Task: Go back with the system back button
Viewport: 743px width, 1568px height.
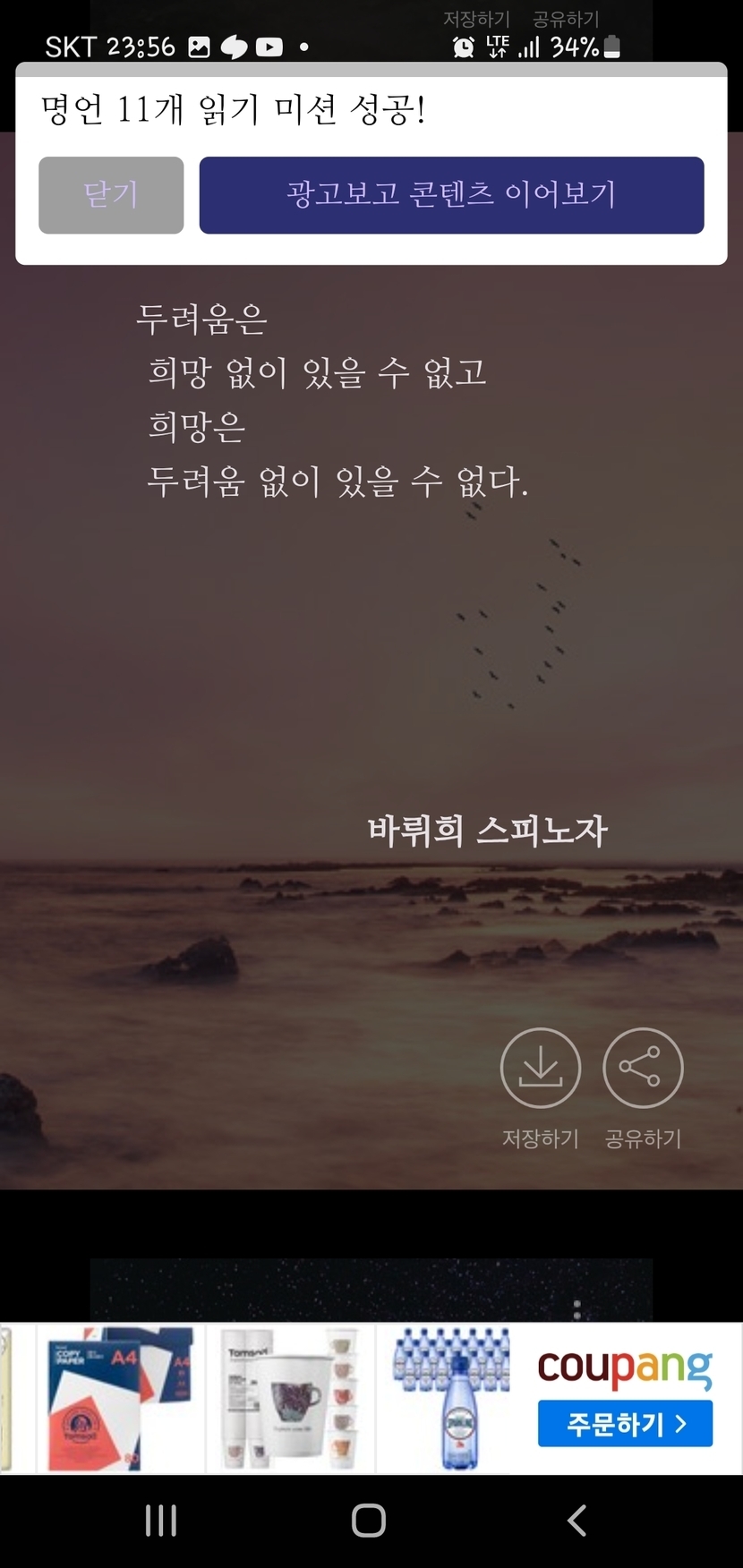Action: click(577, 1520)
